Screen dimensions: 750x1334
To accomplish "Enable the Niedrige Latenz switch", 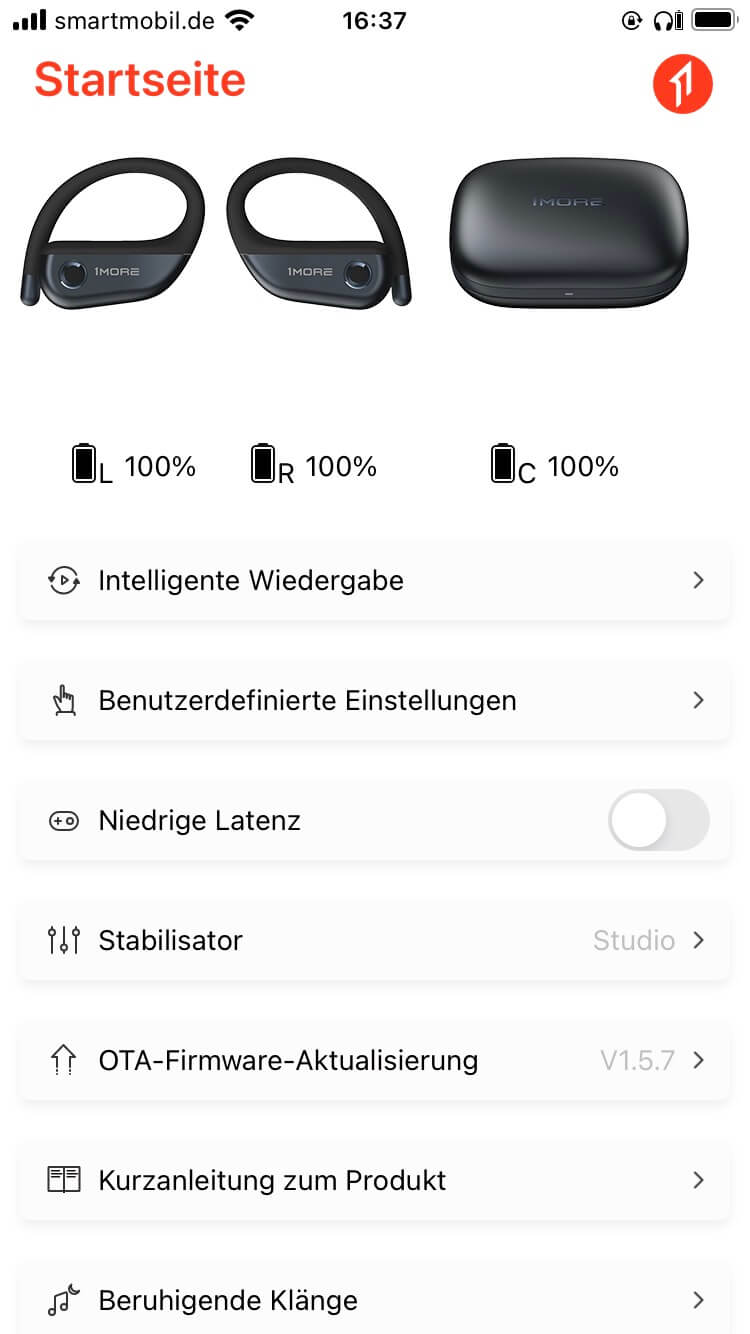I will [658, 821].
